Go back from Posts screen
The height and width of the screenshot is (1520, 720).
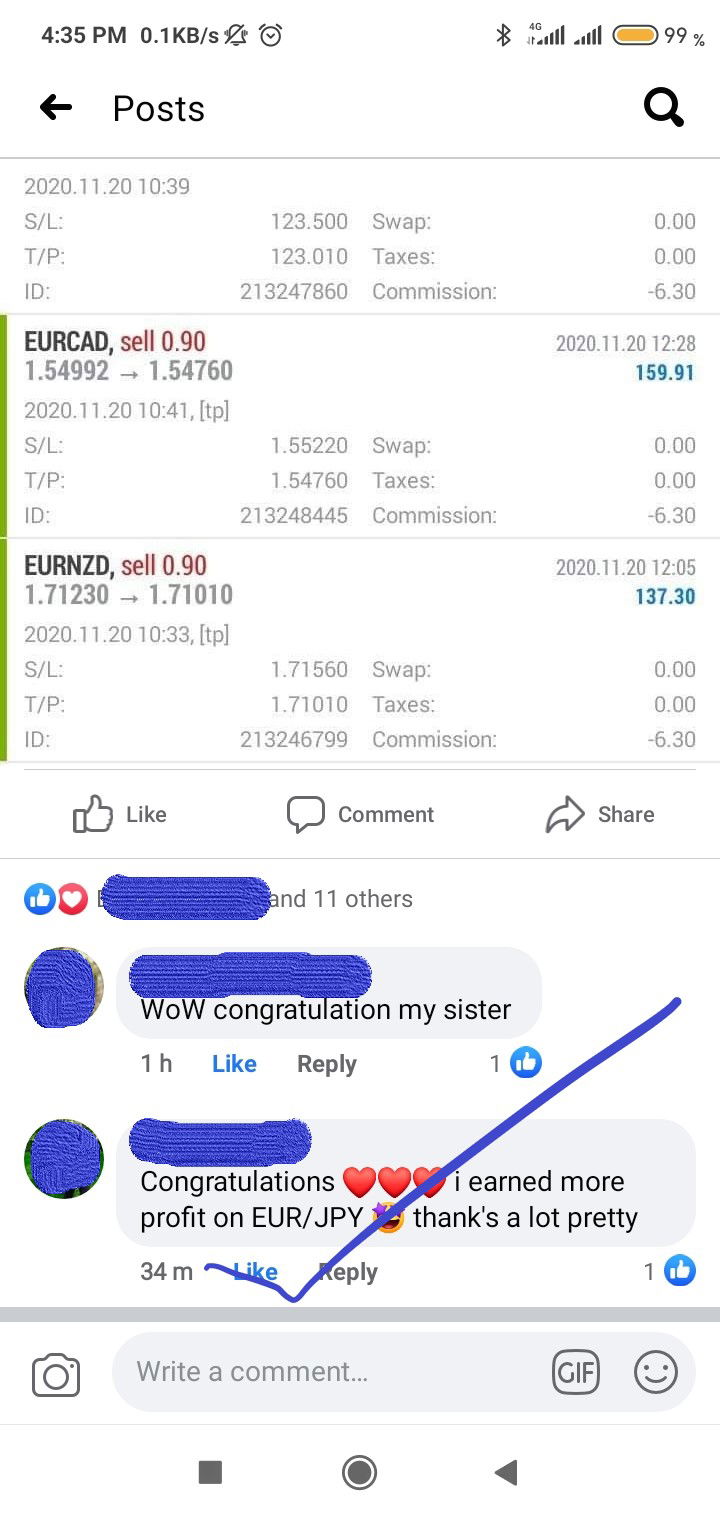(56, 108)
